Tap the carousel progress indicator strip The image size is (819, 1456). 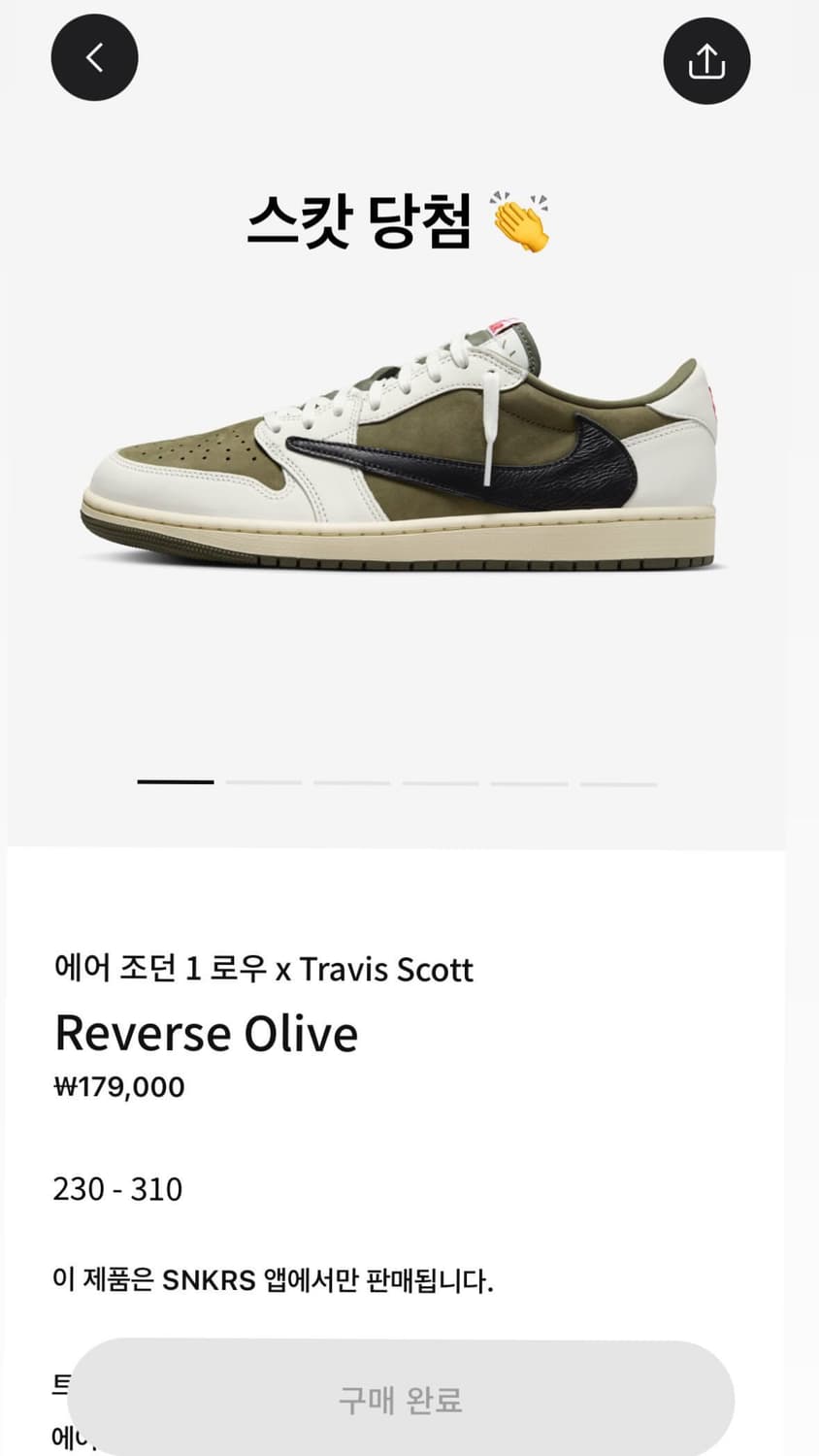(396, 782)
